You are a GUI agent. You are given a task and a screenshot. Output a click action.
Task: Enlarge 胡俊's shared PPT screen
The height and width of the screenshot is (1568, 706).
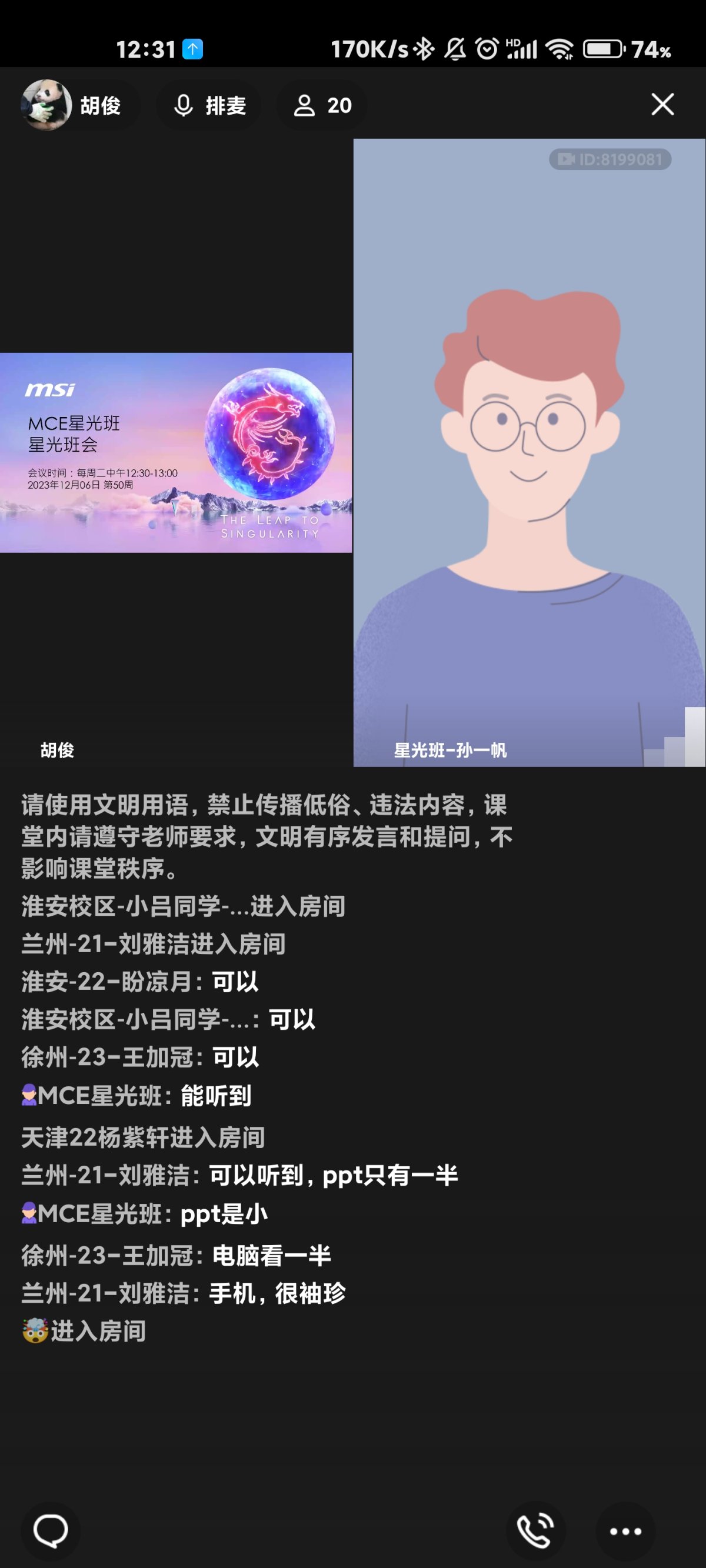coord(175,452)
